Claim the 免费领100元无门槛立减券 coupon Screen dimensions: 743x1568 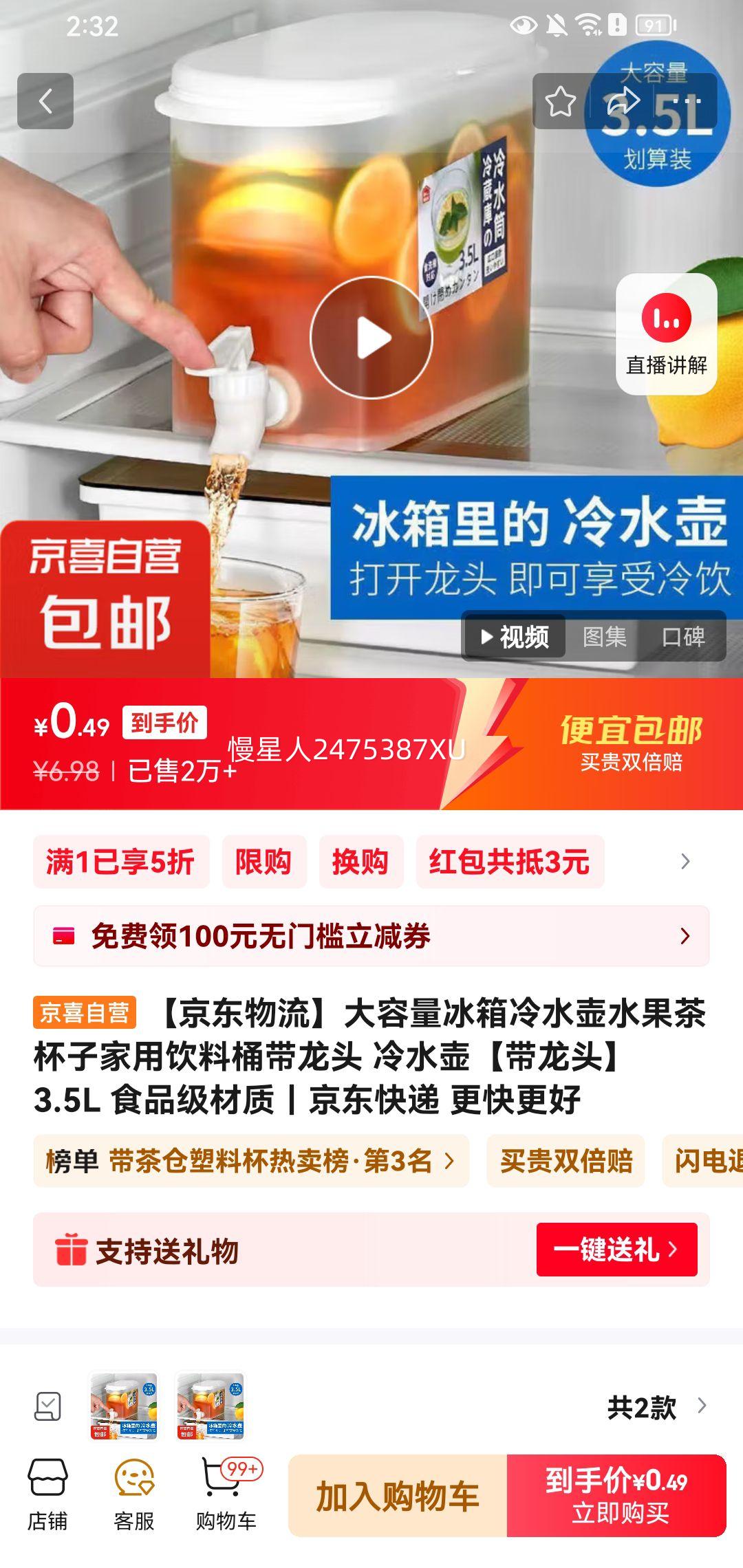click(x=371, y=936)
